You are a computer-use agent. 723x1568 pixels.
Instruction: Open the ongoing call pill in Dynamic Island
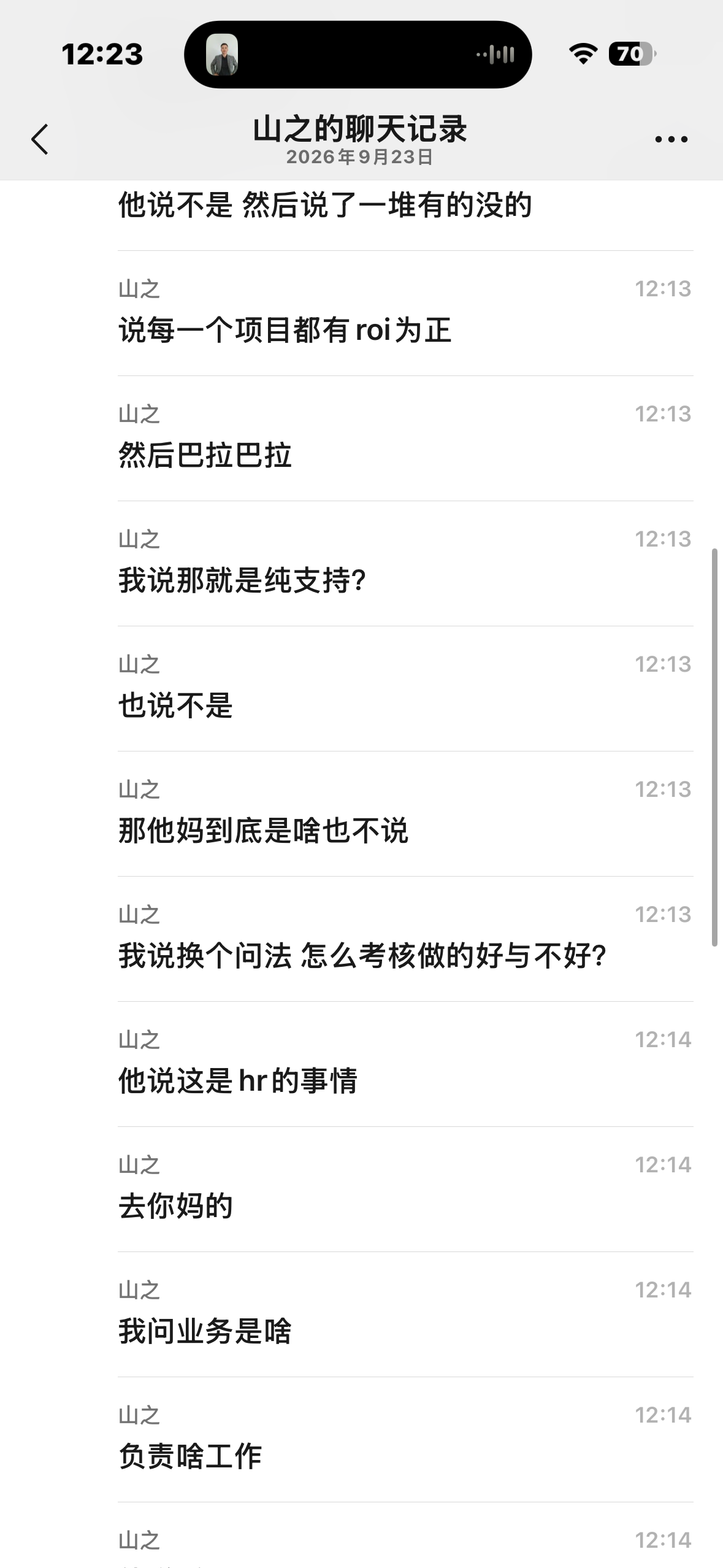point(358,55)
